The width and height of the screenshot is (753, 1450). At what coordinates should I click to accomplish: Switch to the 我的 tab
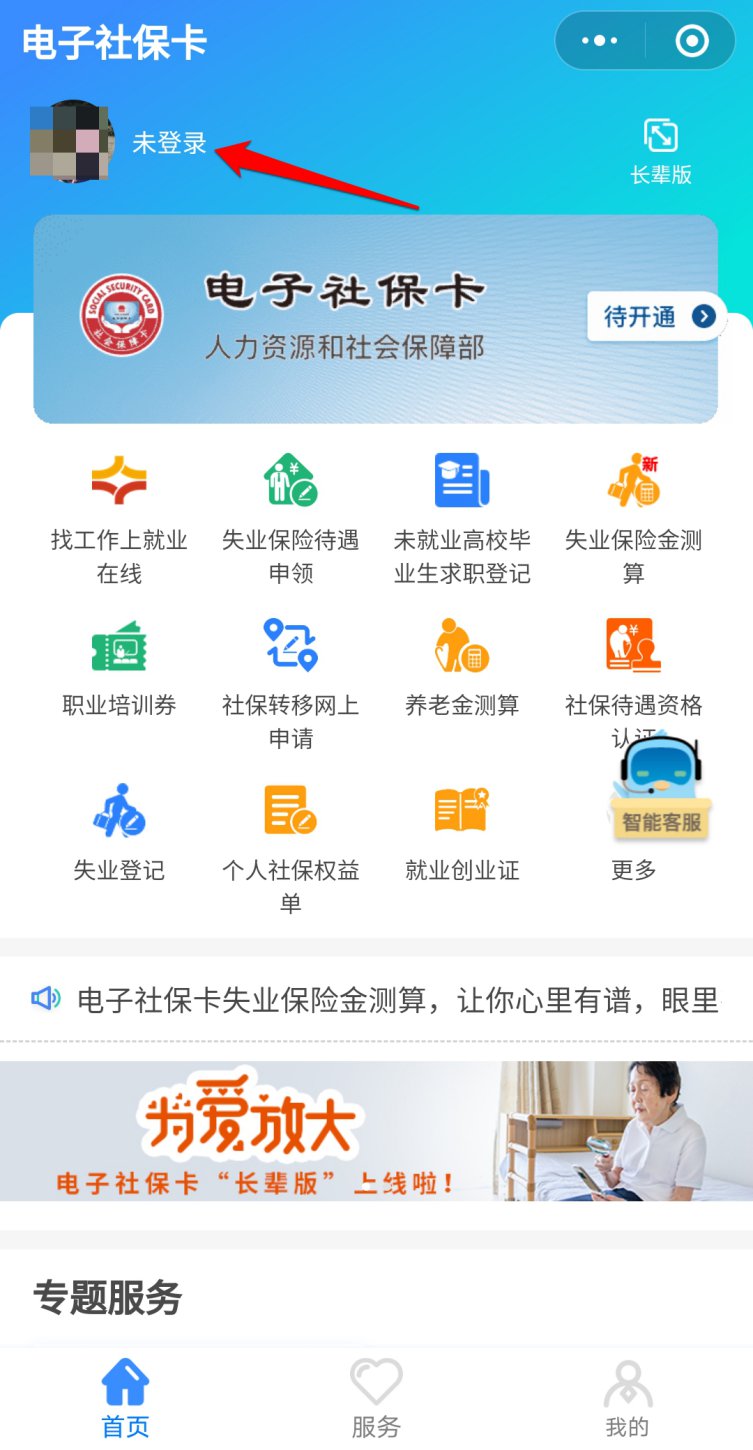[x=627, y=1397]
